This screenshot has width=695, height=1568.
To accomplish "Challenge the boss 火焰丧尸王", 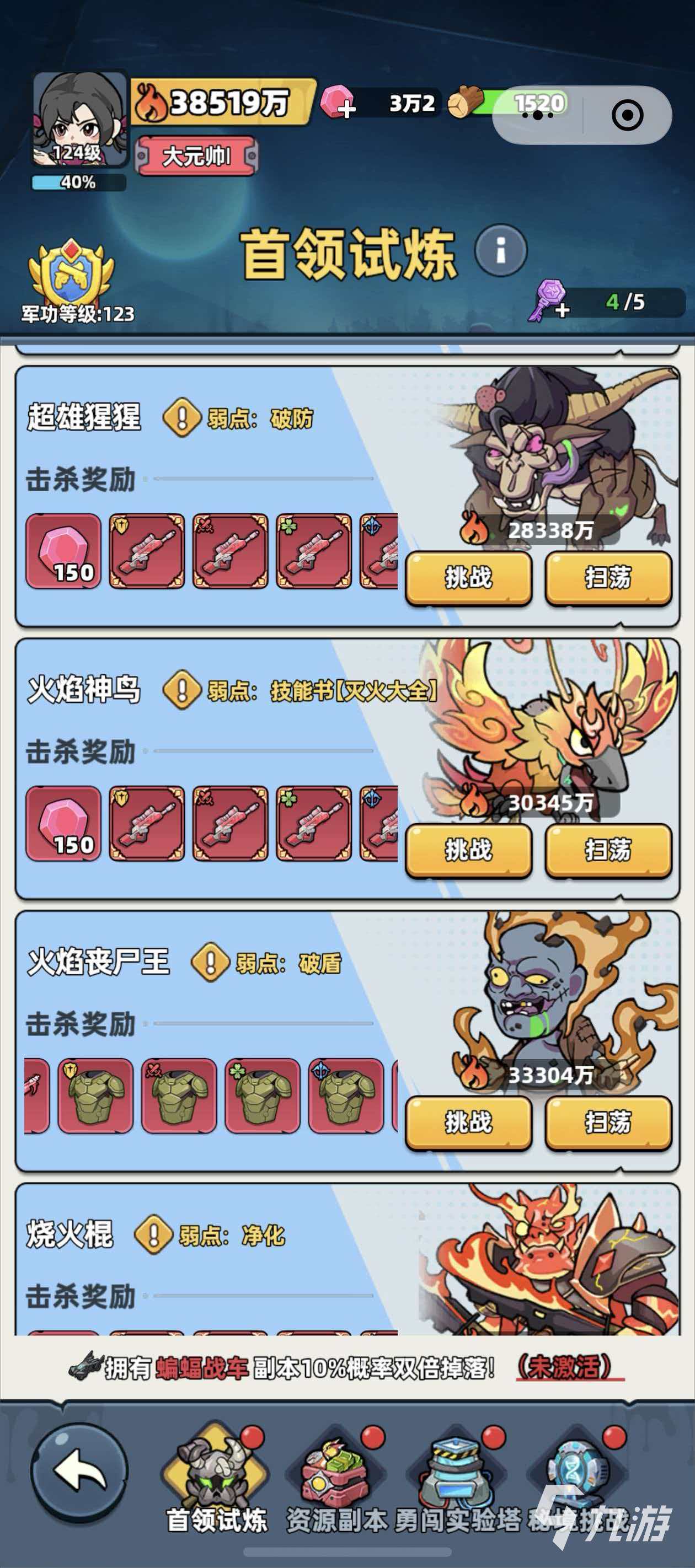I will tap(468, 1123).
